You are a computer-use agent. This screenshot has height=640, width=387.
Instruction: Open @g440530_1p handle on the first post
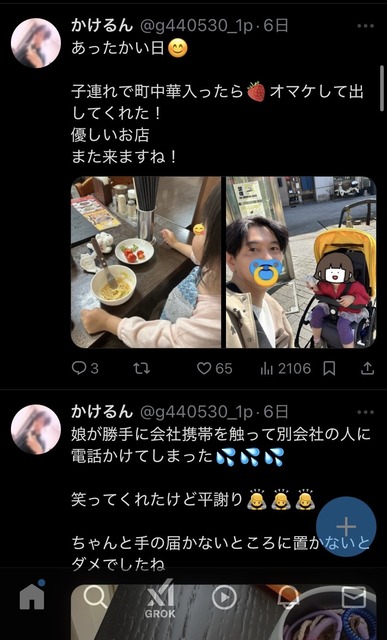point(197,26)
